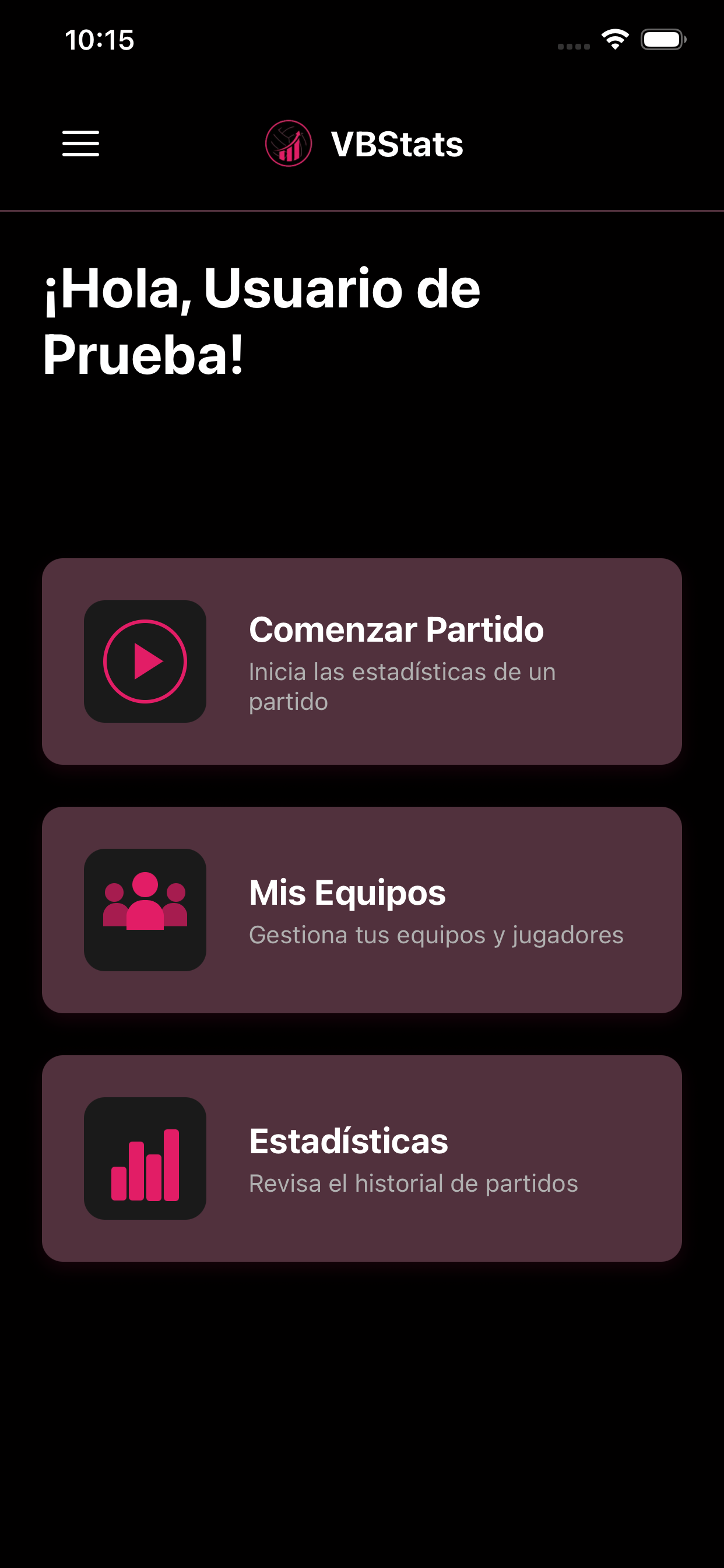
Task: Tap the Wi-Fi indicator in the status bar
Action: tap(614, 39)
